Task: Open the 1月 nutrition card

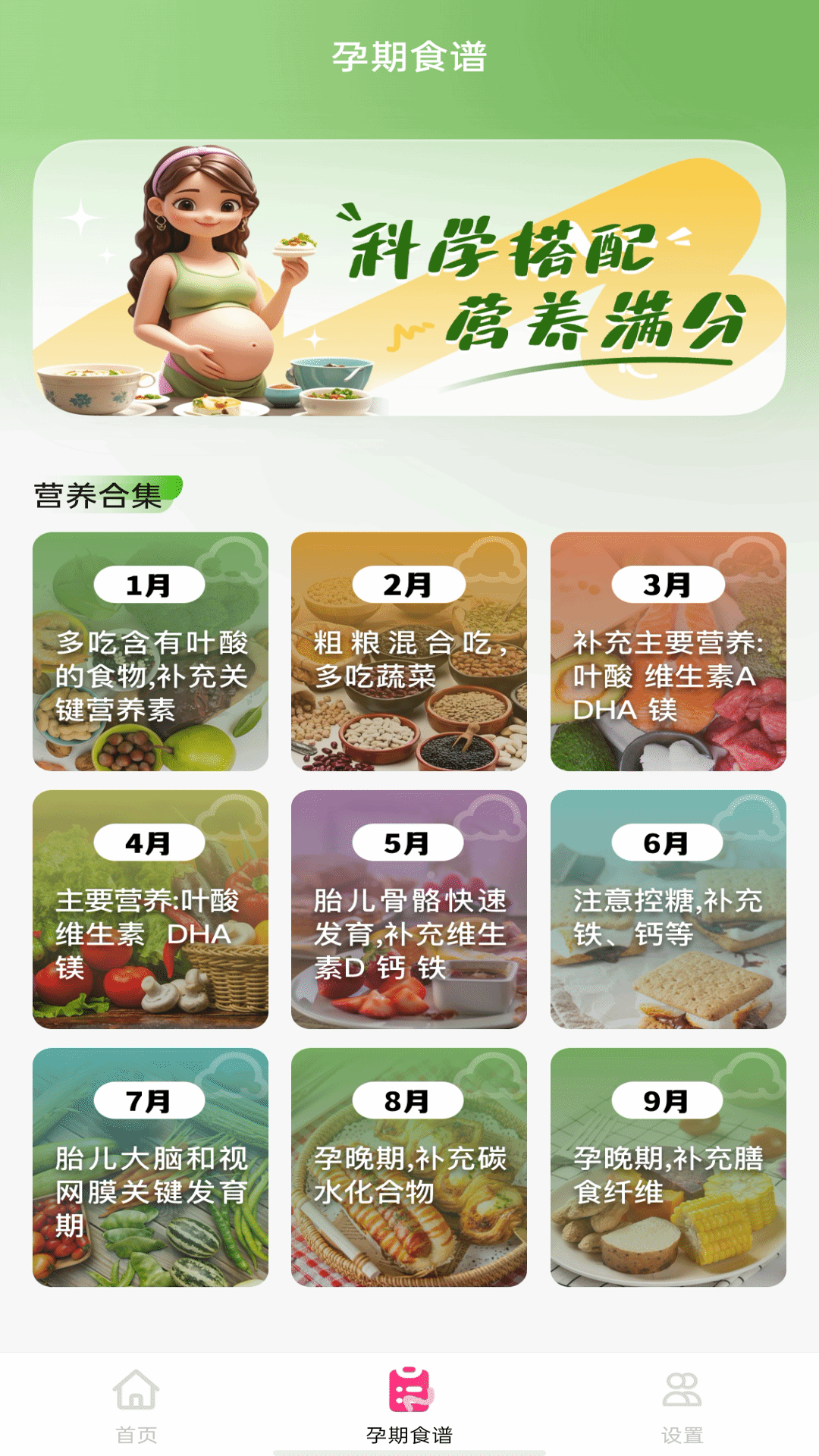Action: (x=150, y=651)
